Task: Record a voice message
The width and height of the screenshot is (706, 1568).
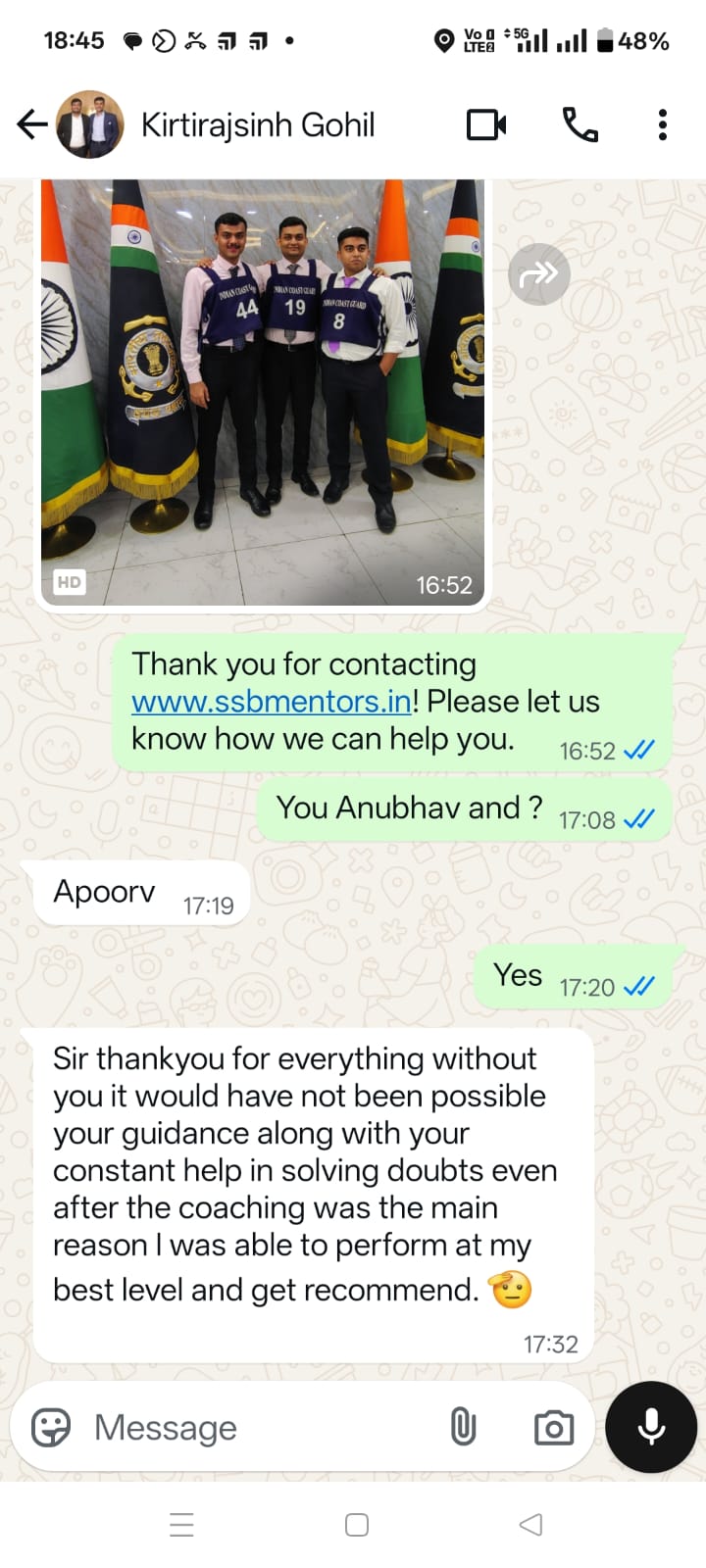Action: click(x=651, y=1427)
